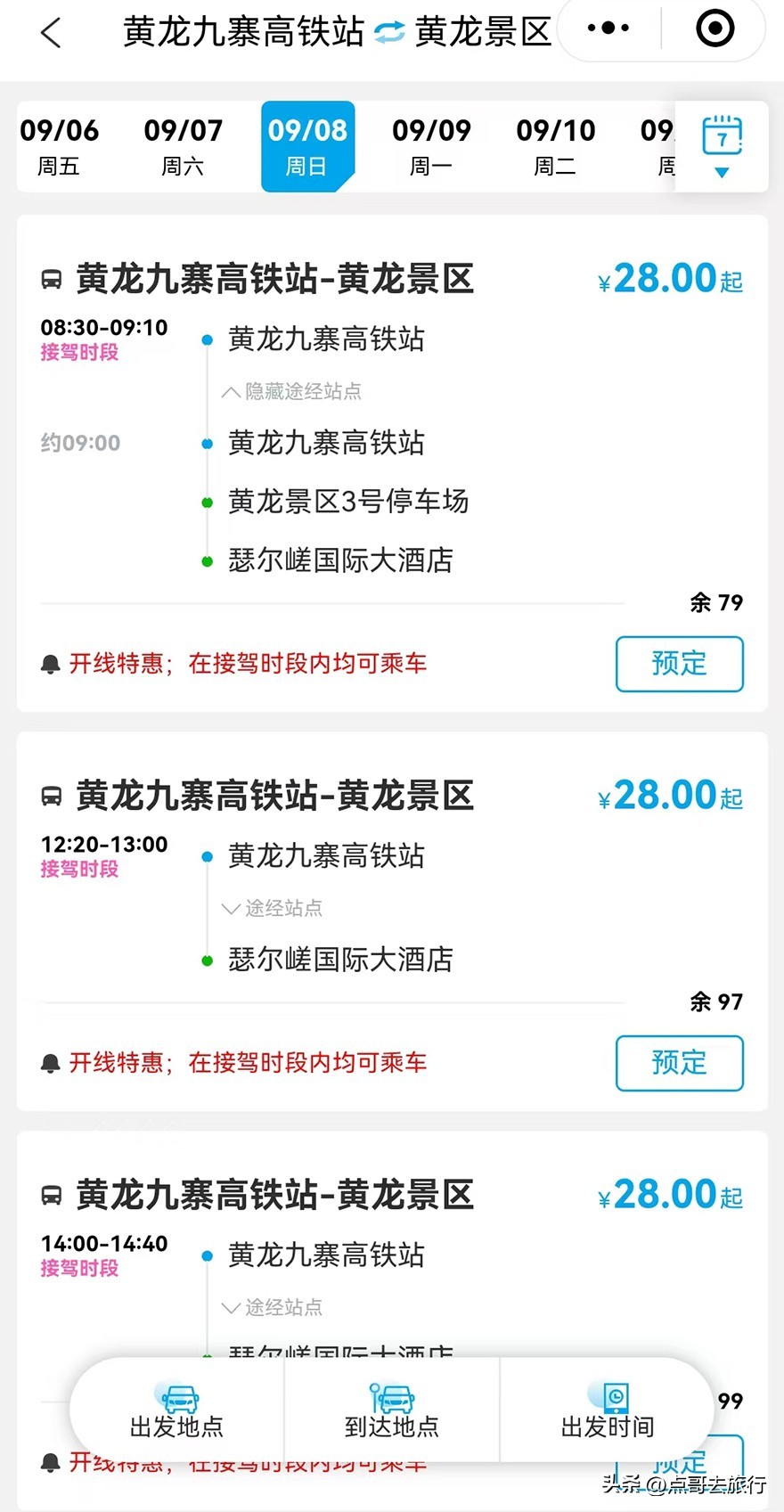Select the 09/06 周五 date

(60, 147)
